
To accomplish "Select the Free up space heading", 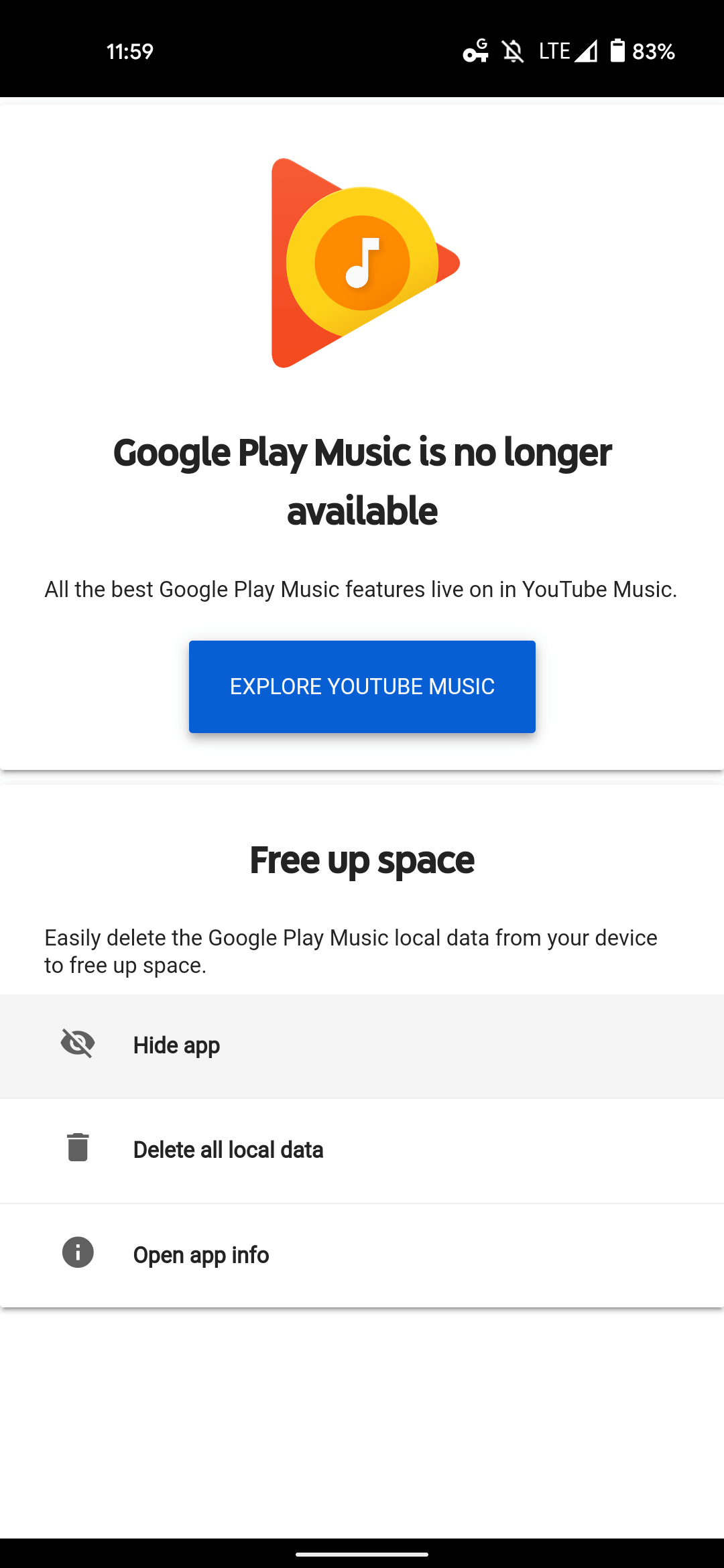I will click(362, 860).
